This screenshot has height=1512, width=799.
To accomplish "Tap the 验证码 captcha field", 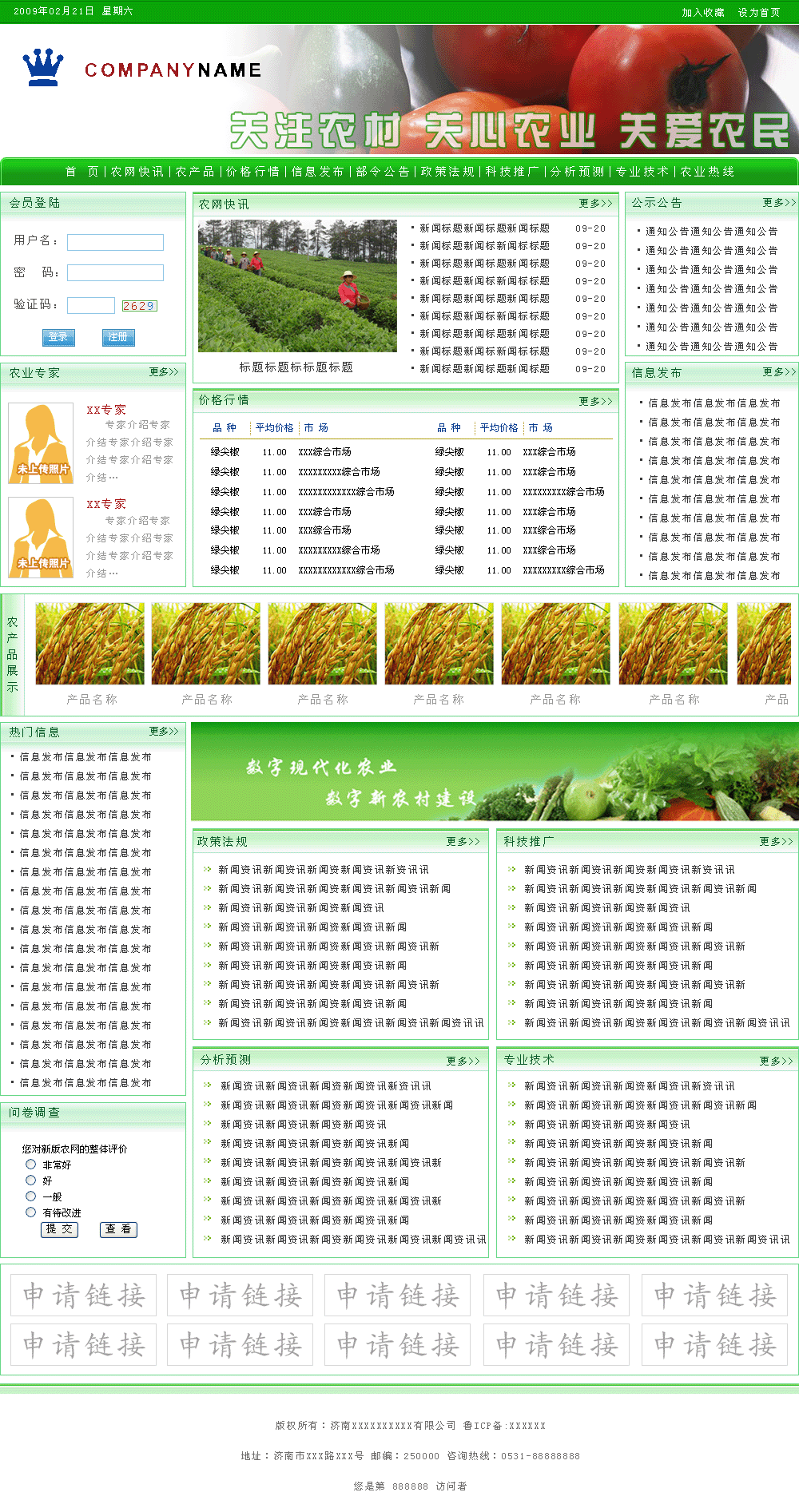I will tap(91, 305).
